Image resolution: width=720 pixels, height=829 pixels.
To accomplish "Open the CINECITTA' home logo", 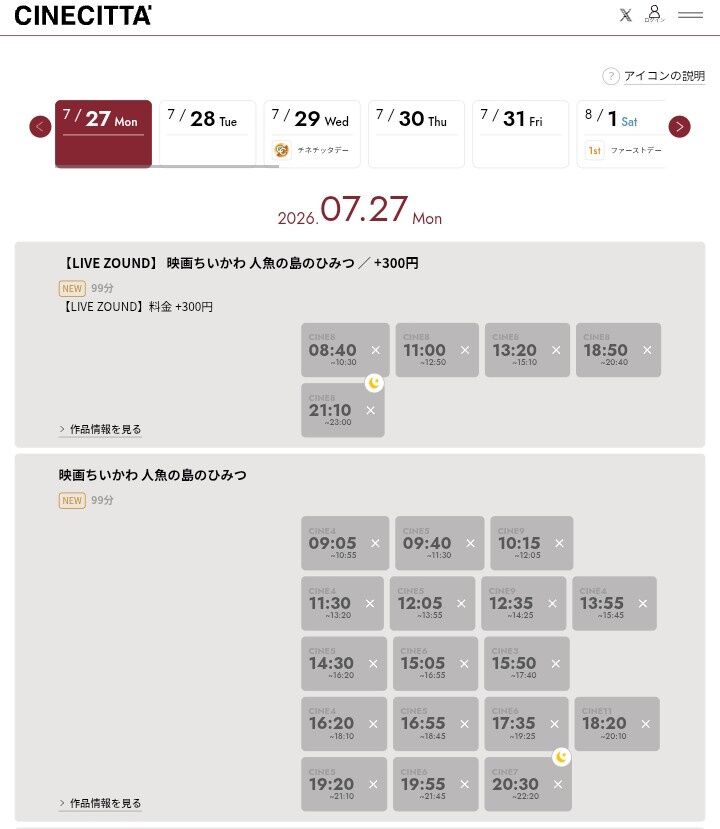I will [83, 15].
